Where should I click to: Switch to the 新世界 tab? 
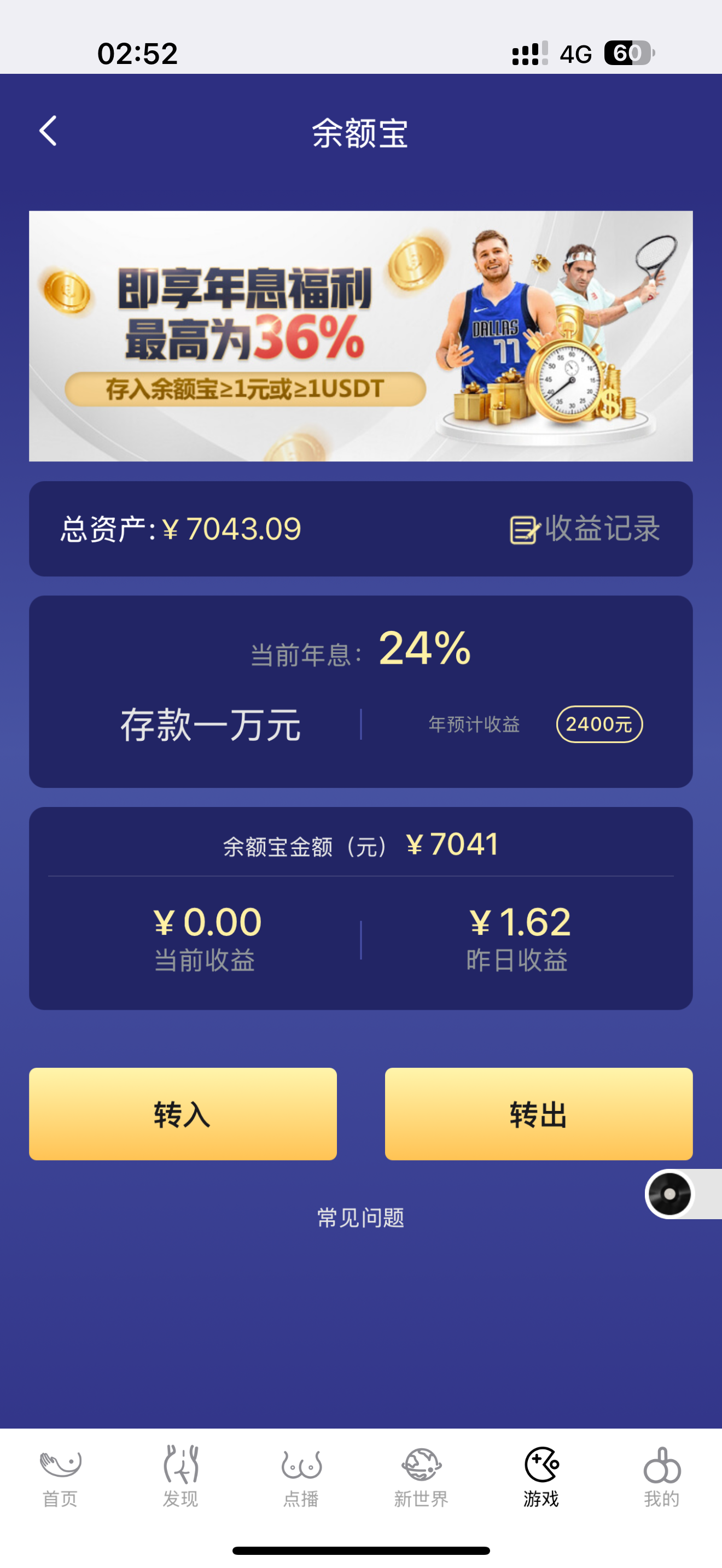pos(421,1477)
